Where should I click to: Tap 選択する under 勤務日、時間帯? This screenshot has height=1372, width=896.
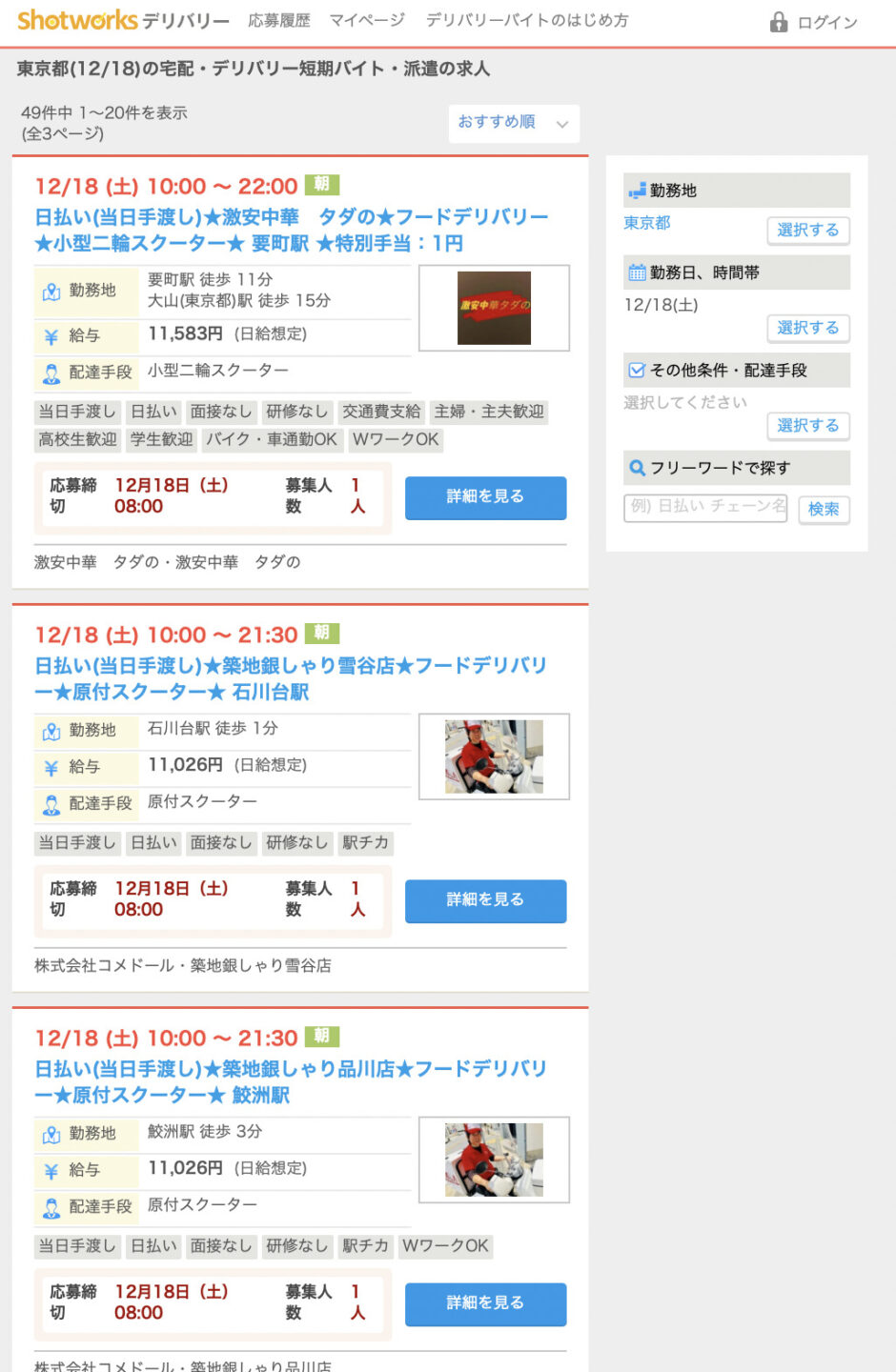pyautogui.click(x=807, y=328)
